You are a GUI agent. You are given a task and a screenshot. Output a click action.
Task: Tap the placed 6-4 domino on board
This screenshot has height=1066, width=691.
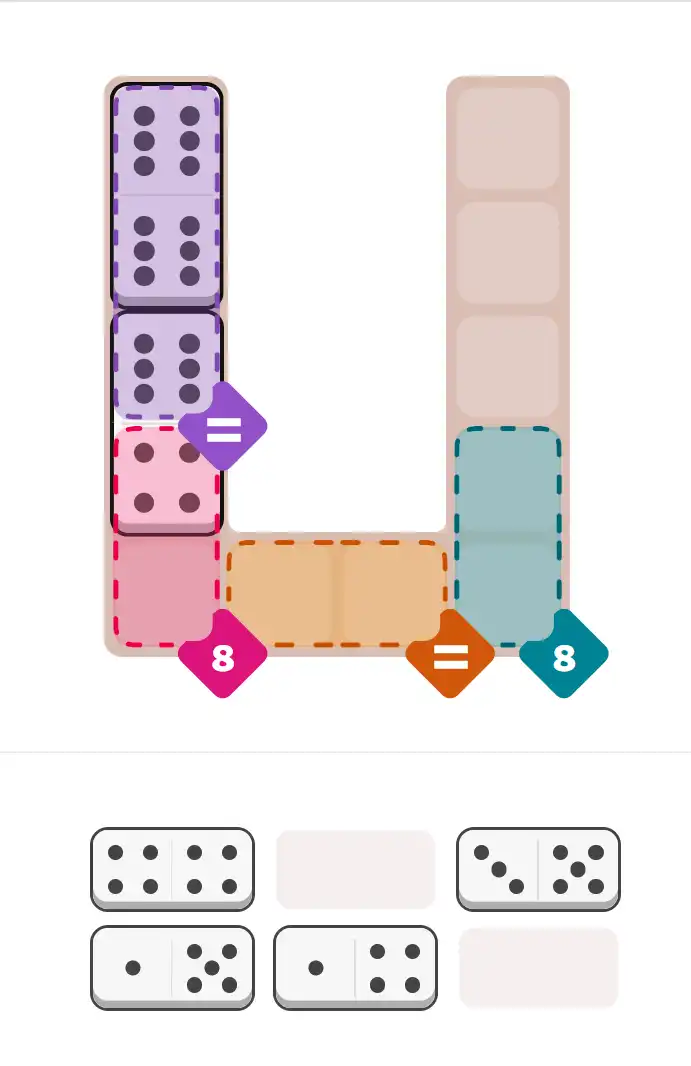166,422
